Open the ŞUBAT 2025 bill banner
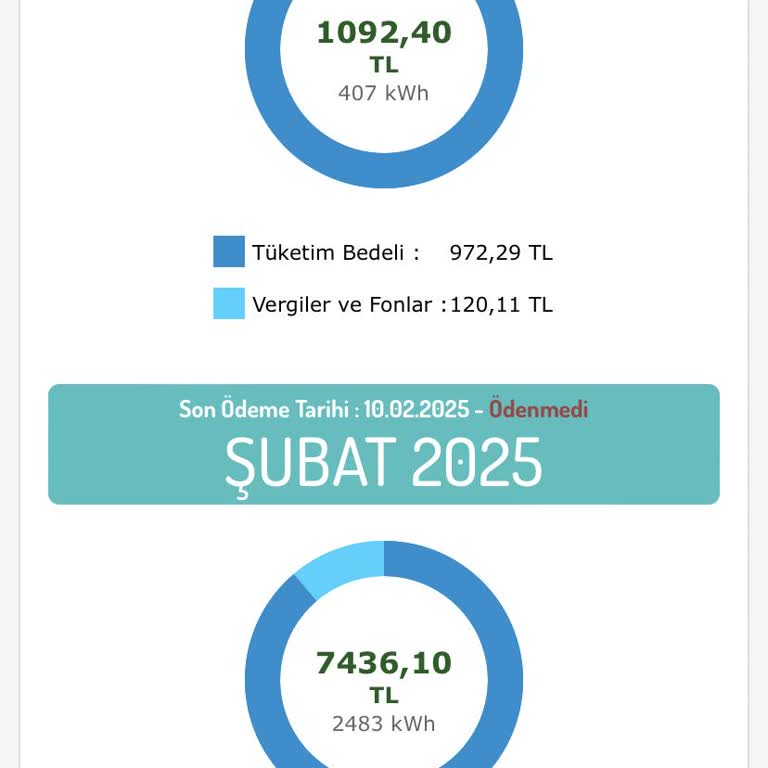Screen dimensions: 768x768 point(383,445)
